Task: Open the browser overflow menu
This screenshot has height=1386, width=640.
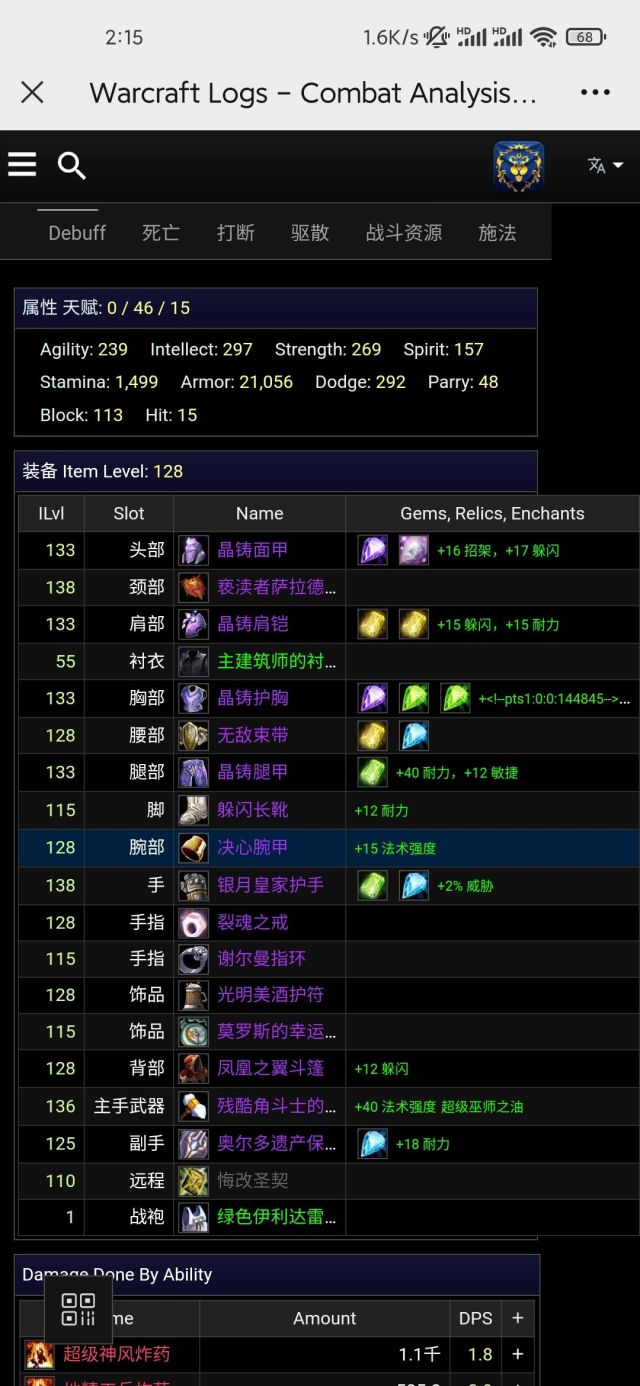Action: [595, 93]
